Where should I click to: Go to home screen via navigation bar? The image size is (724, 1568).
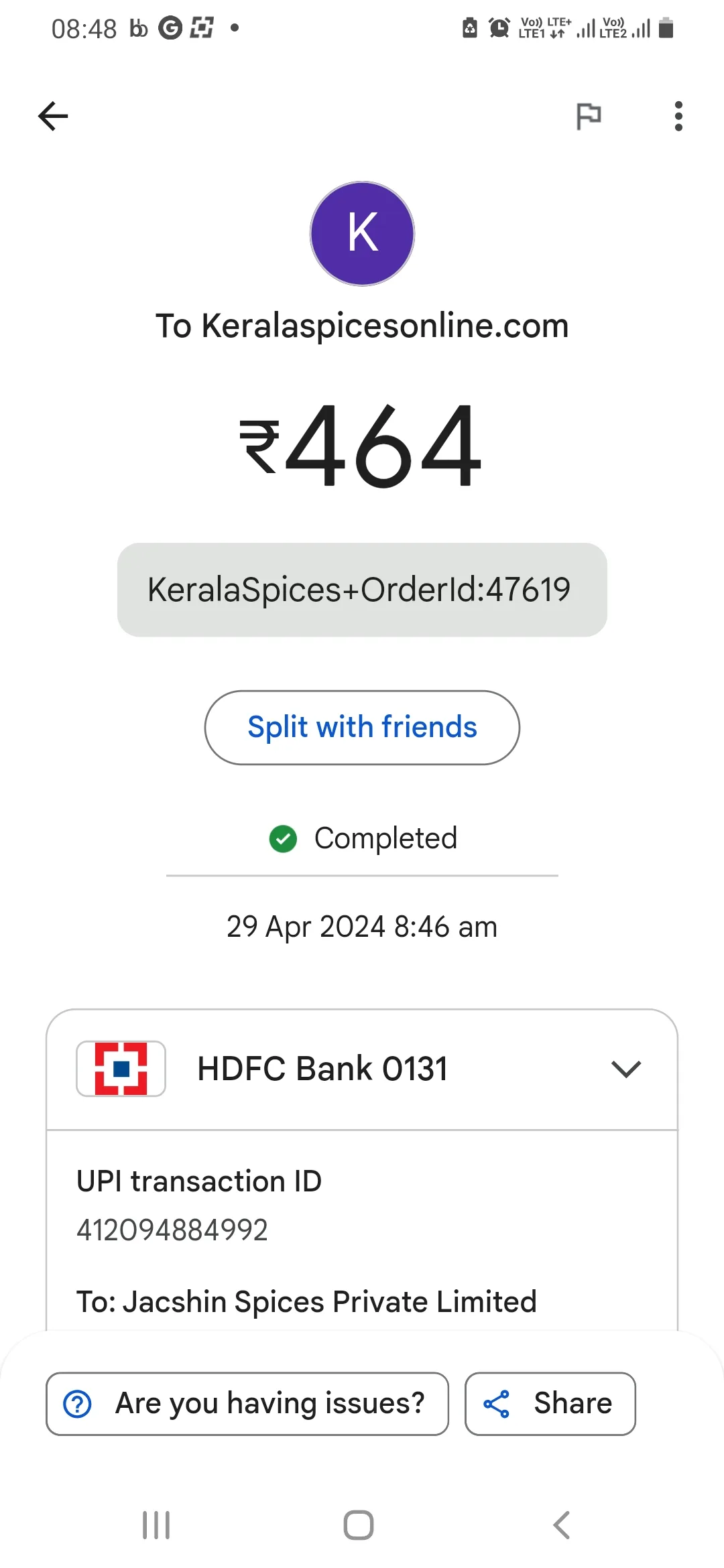[359, 1525]
